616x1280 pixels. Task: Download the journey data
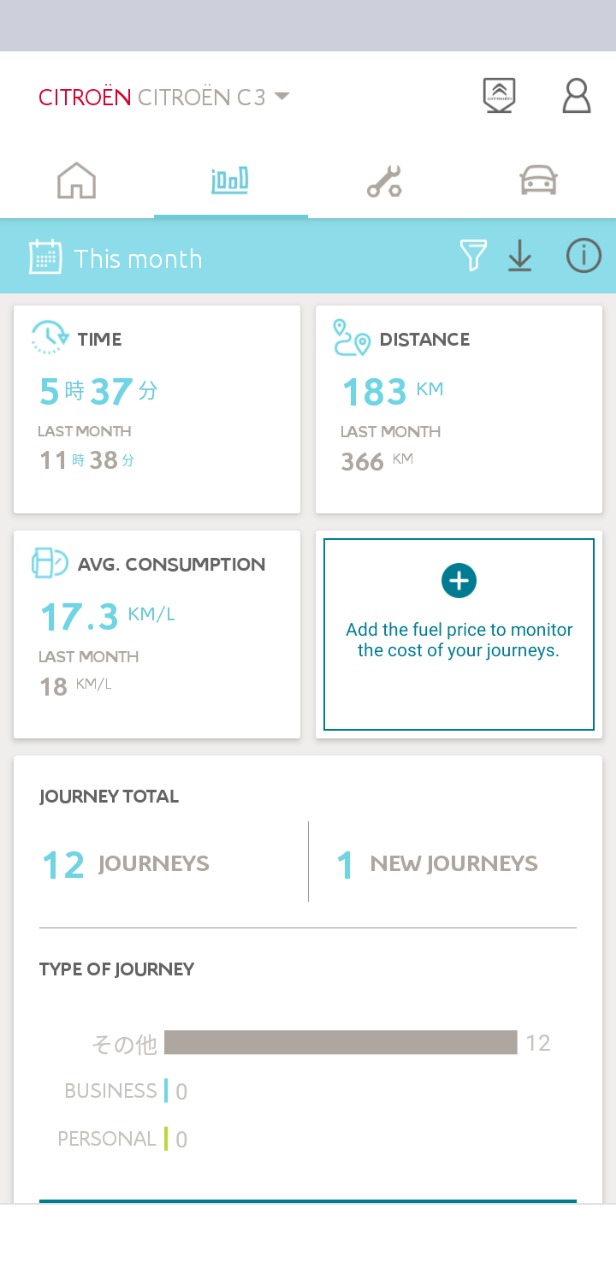coord(520,257)
